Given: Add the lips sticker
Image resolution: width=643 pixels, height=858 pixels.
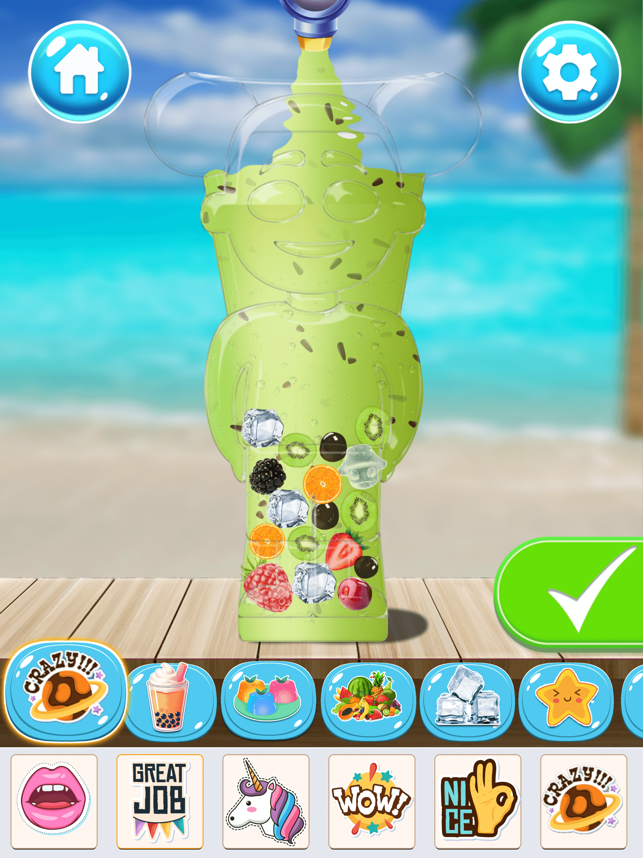Looking at the screenshot, I should (54, 801).
